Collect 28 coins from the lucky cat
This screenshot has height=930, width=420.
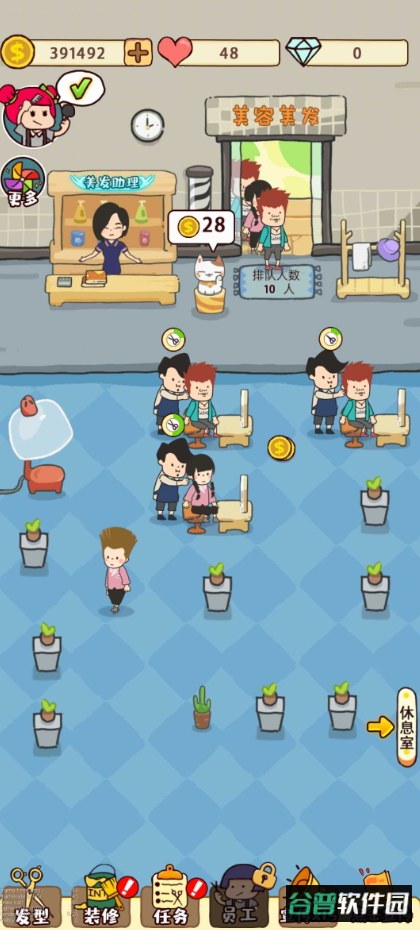pyautogui.click(x=201, y=226)
